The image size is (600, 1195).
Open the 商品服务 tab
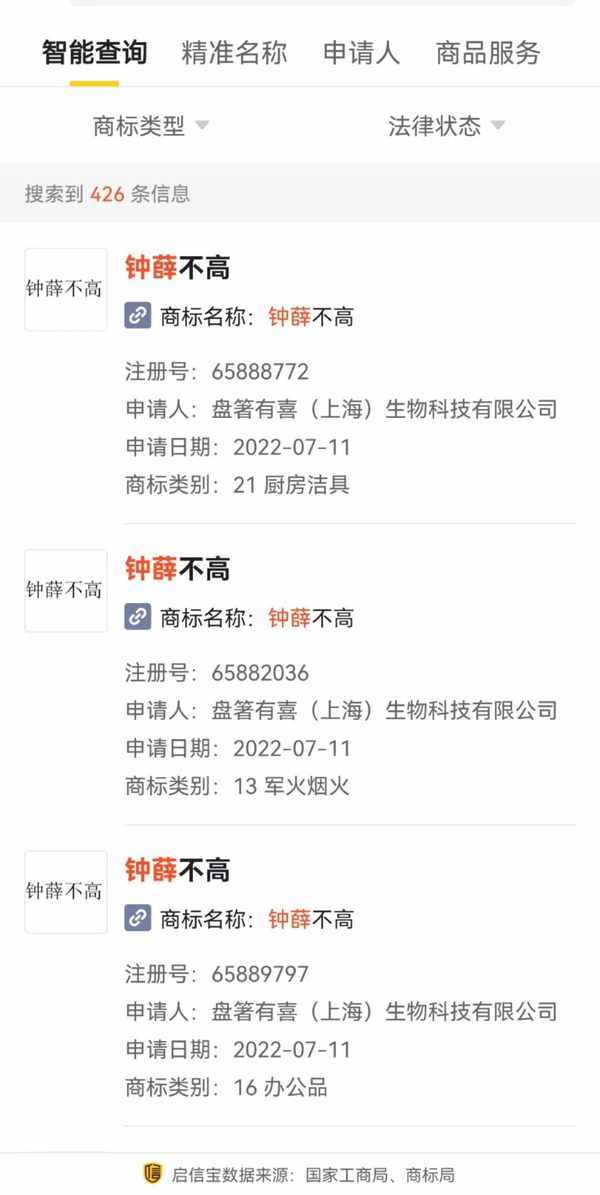[x=488, y=53]
